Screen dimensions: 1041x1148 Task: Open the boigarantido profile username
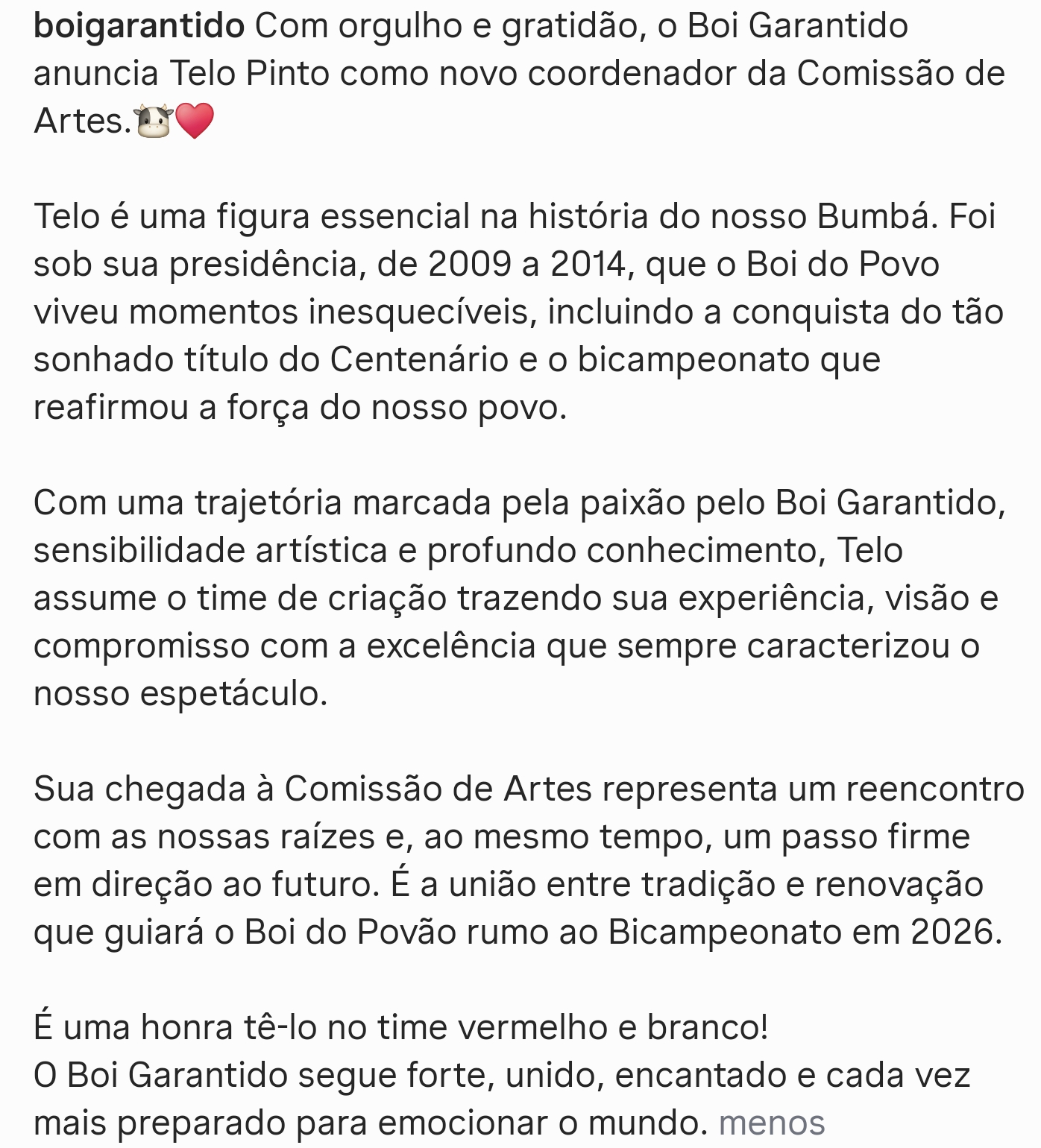click(x=139, y=27)
